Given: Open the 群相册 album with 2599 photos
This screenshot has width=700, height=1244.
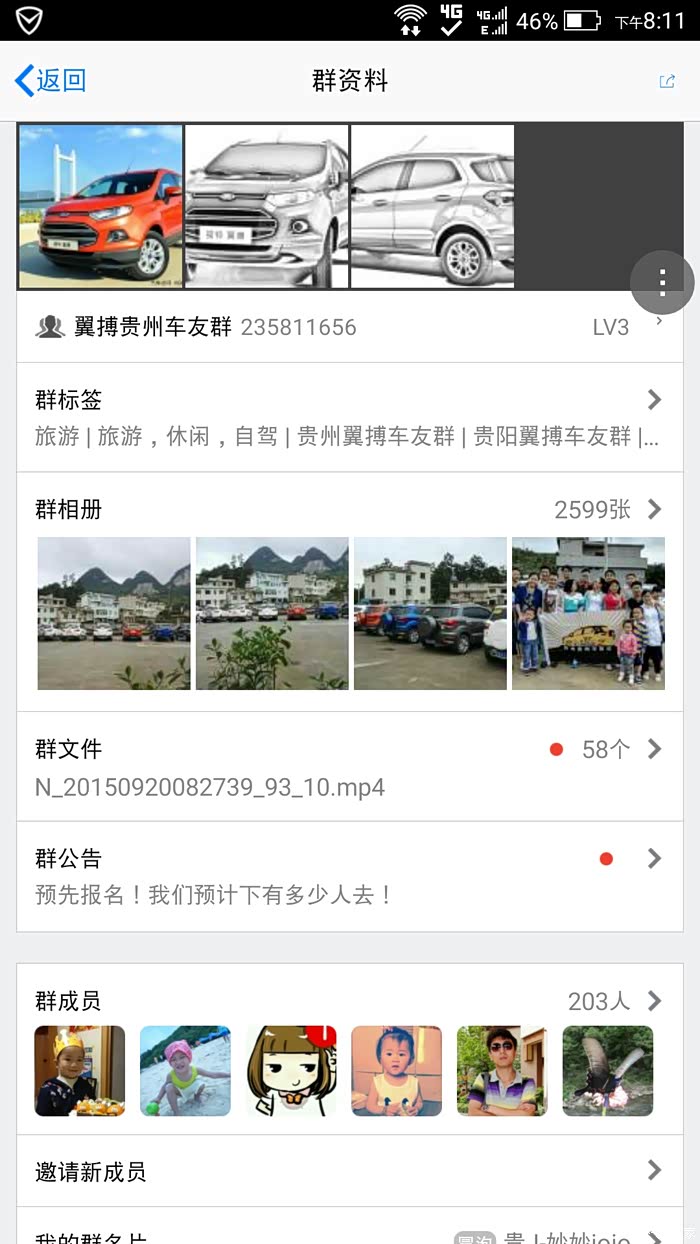Looking at the screenshot, I should [350, 509].
